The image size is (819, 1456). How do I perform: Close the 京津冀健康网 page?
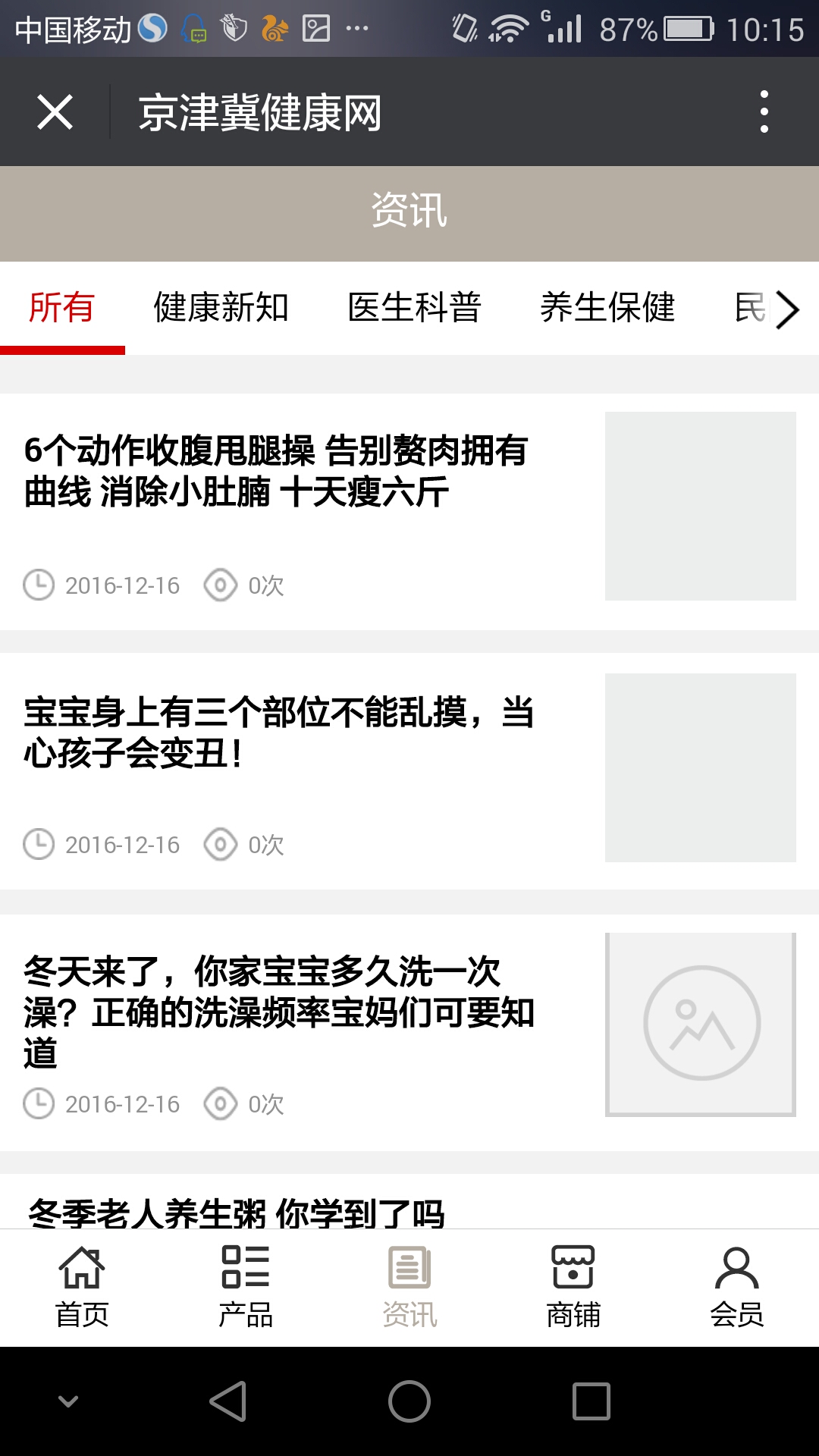[55, 111]
